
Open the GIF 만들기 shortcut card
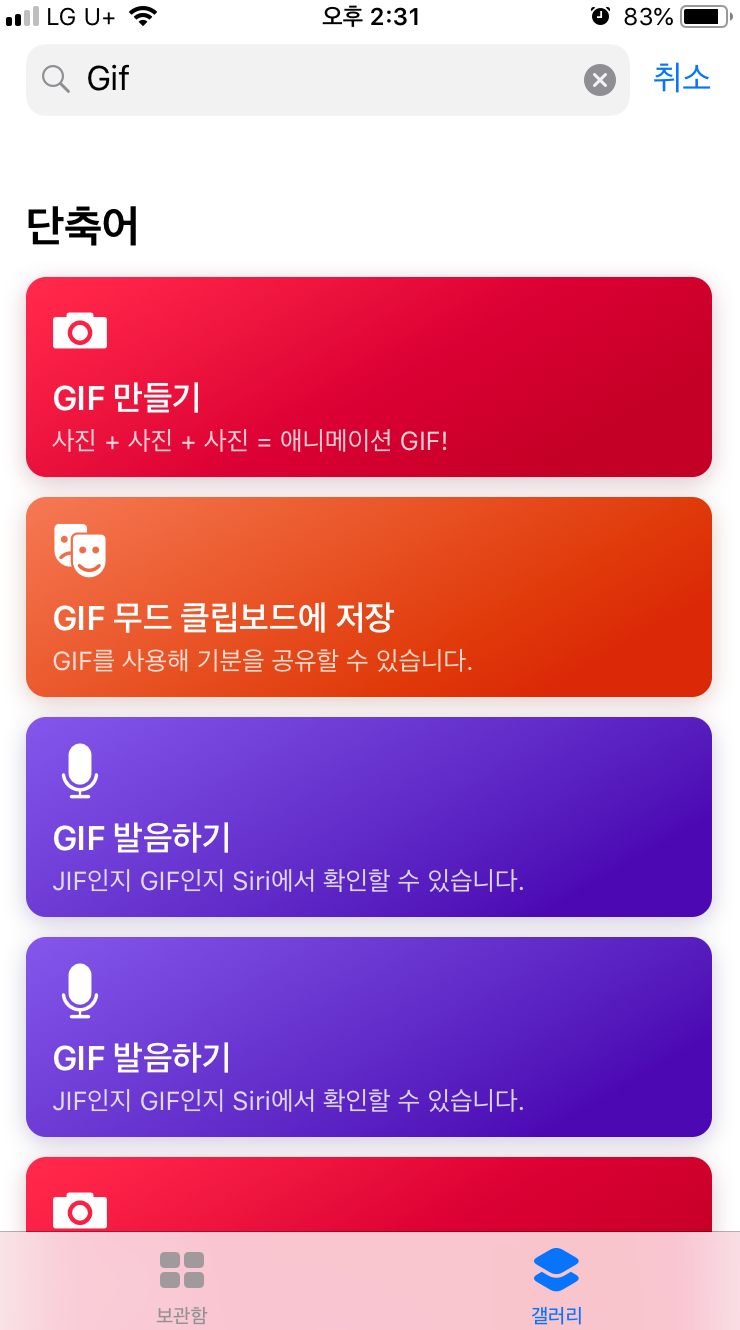point(369,377)
